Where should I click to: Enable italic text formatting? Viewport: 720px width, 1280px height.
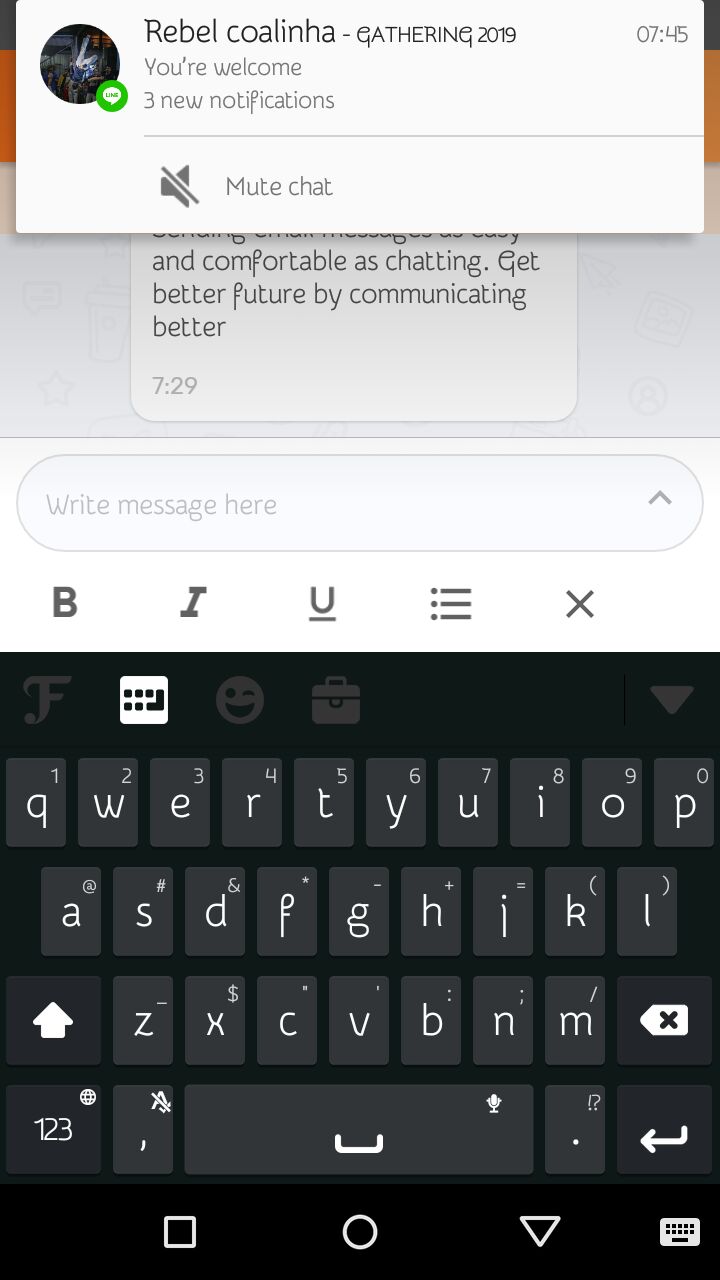point(193,603)
